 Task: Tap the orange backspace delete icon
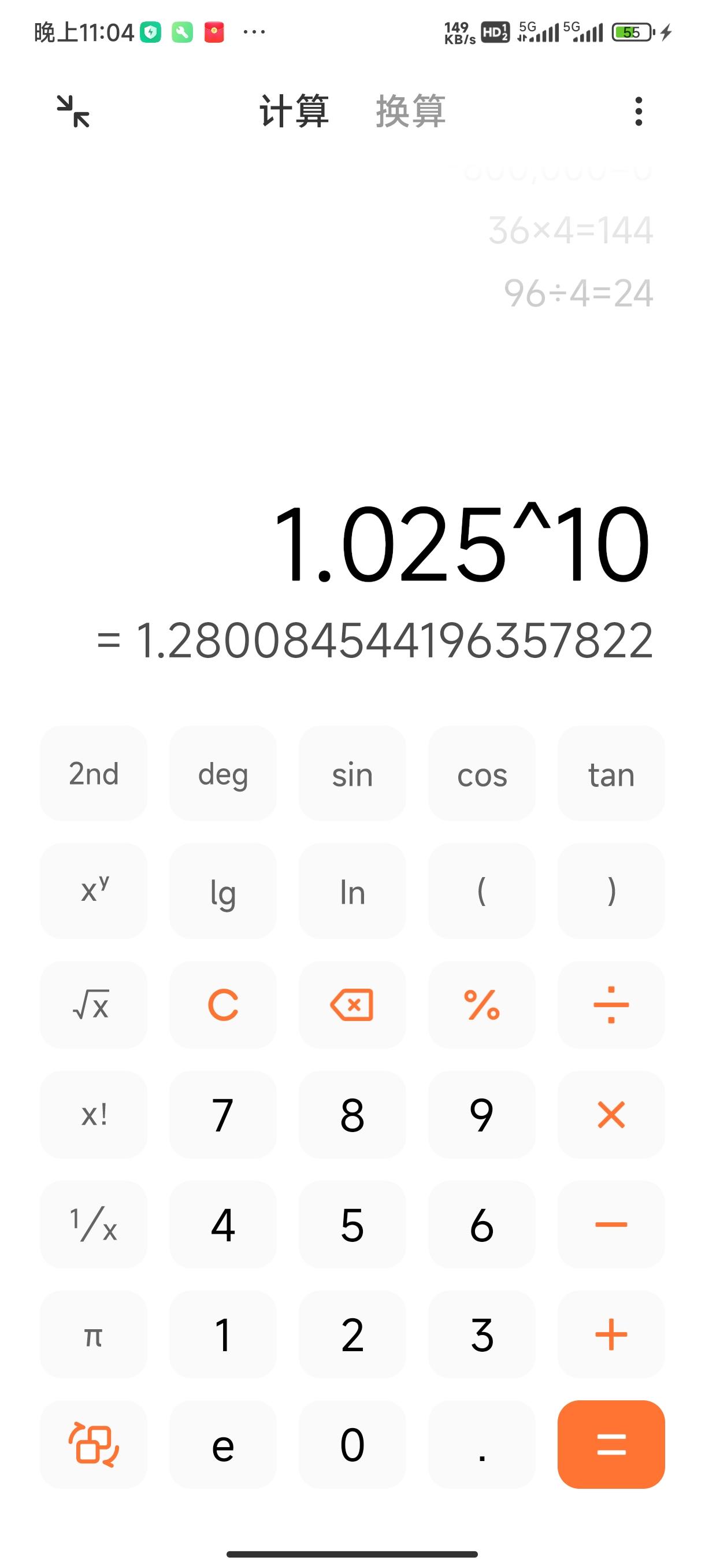click(x=351, y=1005)
